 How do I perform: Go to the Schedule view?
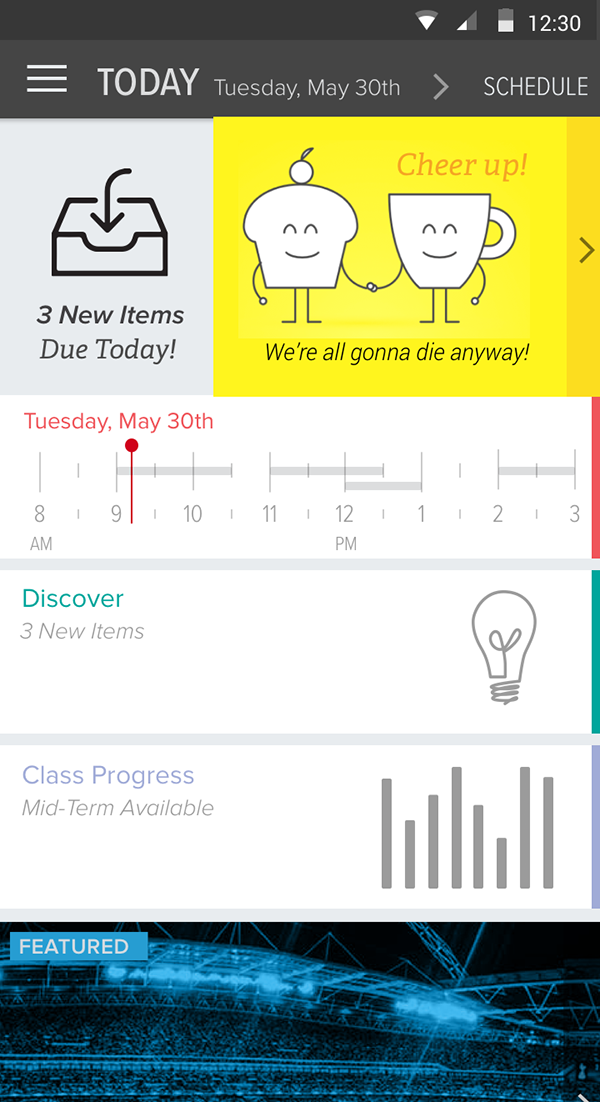[534, 87]
